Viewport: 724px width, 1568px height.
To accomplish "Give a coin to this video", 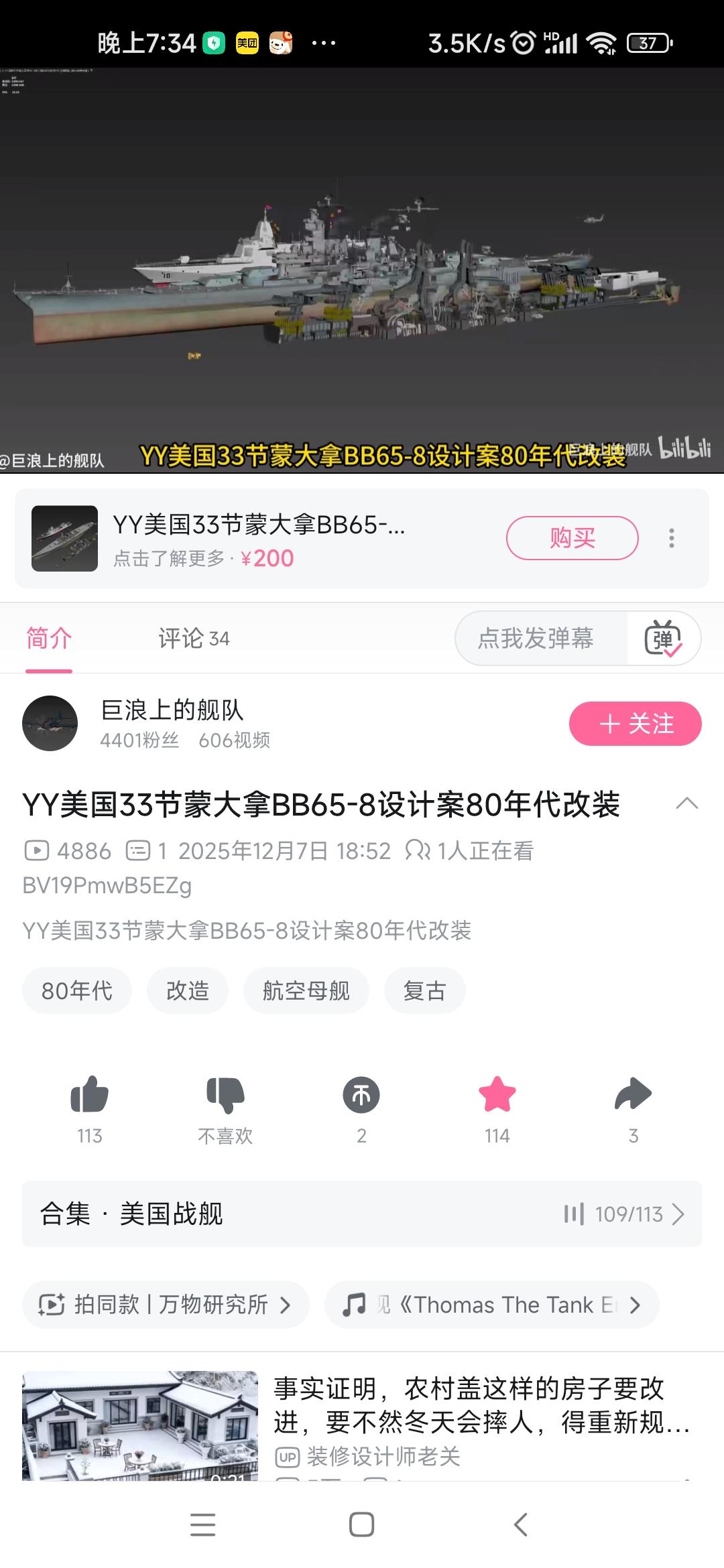I will pyautogui.click(x=361, y=1095).
